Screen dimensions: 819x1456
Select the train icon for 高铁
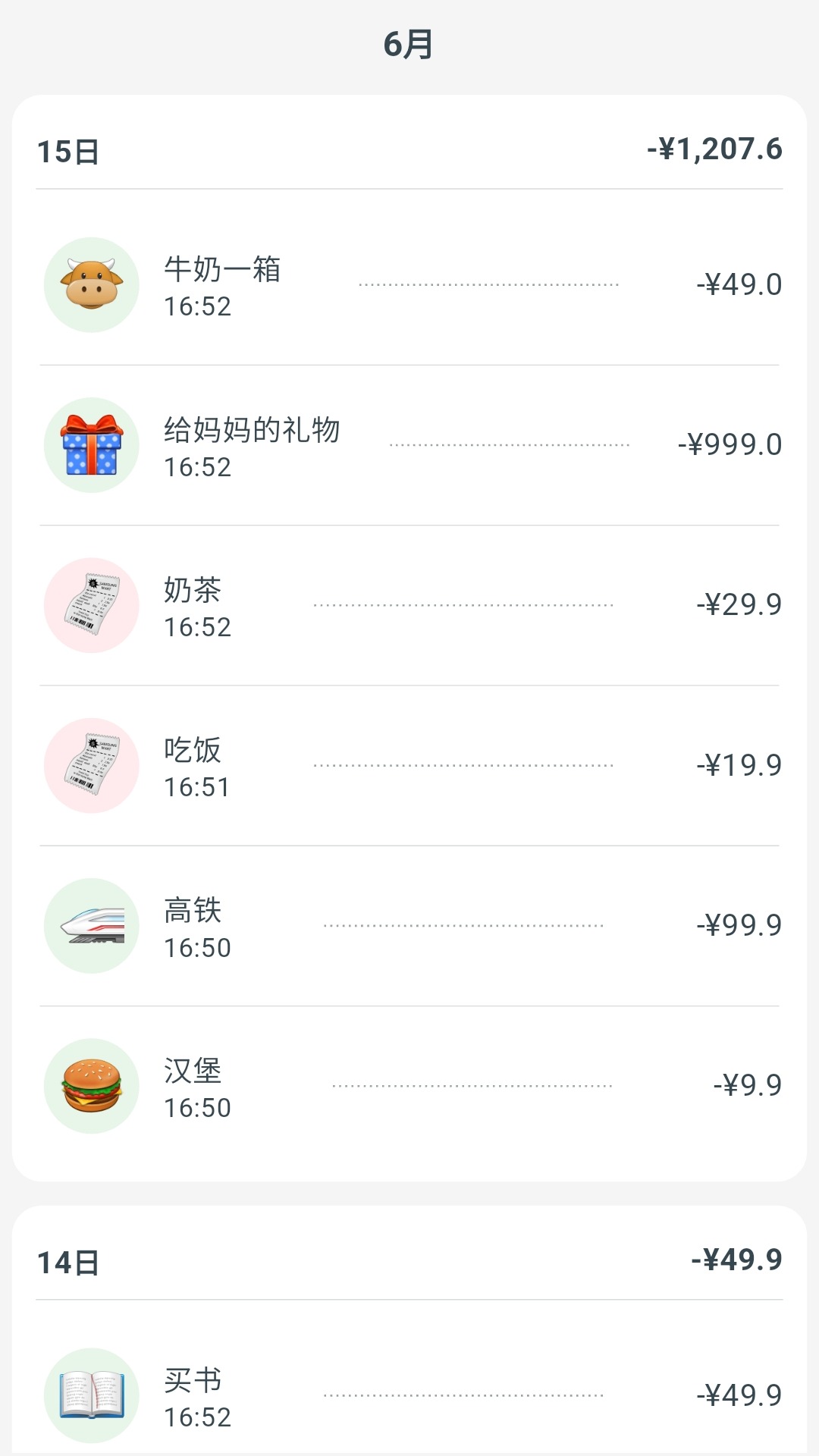(91, 927)
